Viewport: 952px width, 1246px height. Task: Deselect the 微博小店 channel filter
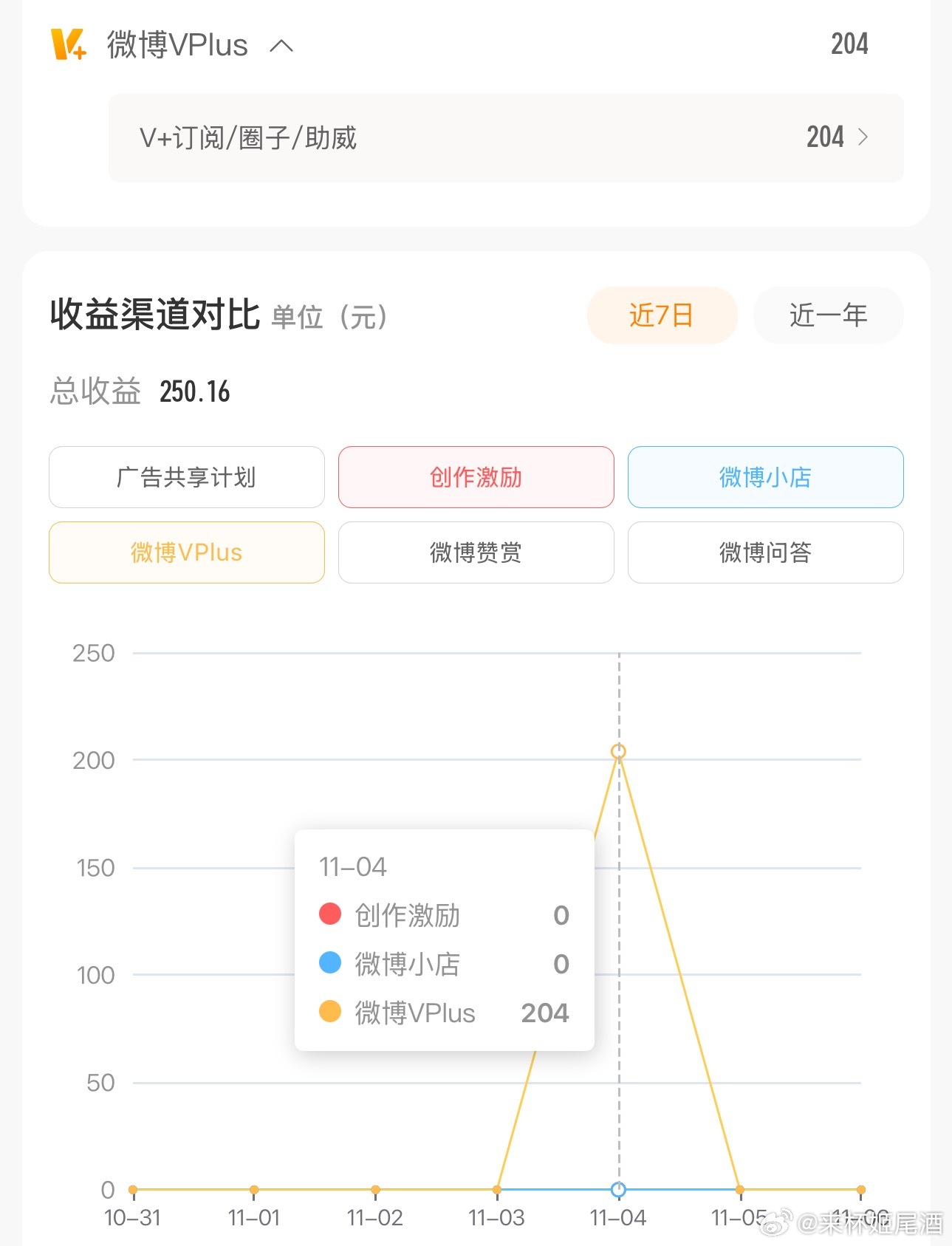coord(765,477)
